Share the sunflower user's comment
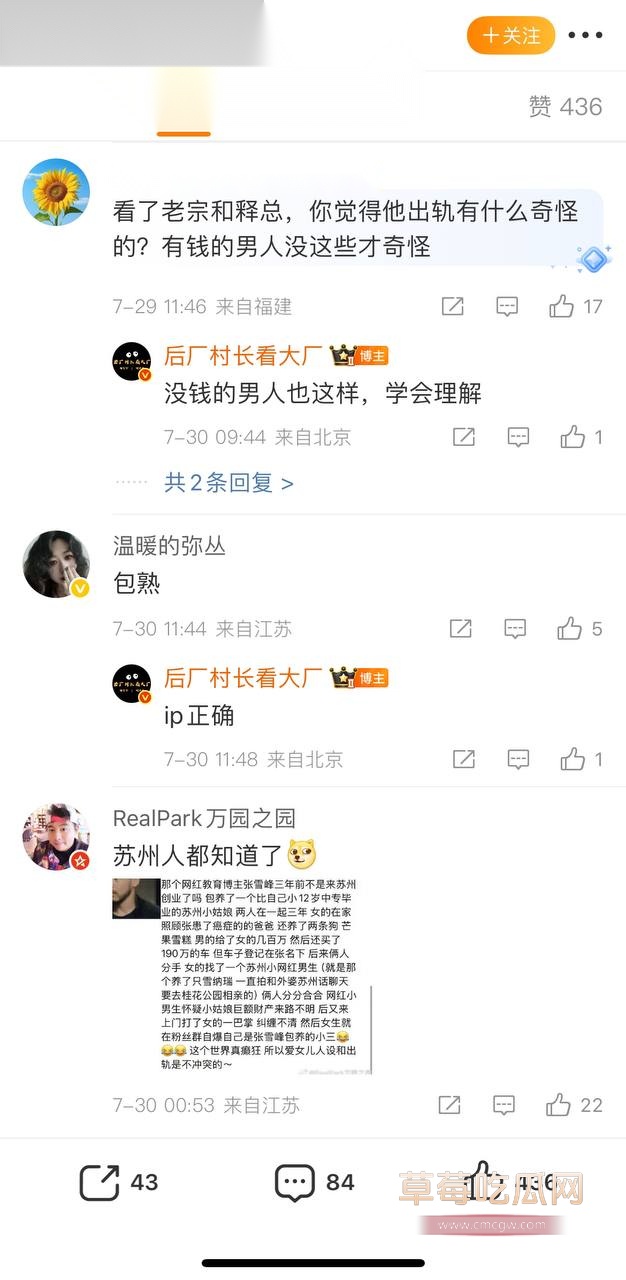The height and width of the screenshot is (1280, 626). pos(452,306)
